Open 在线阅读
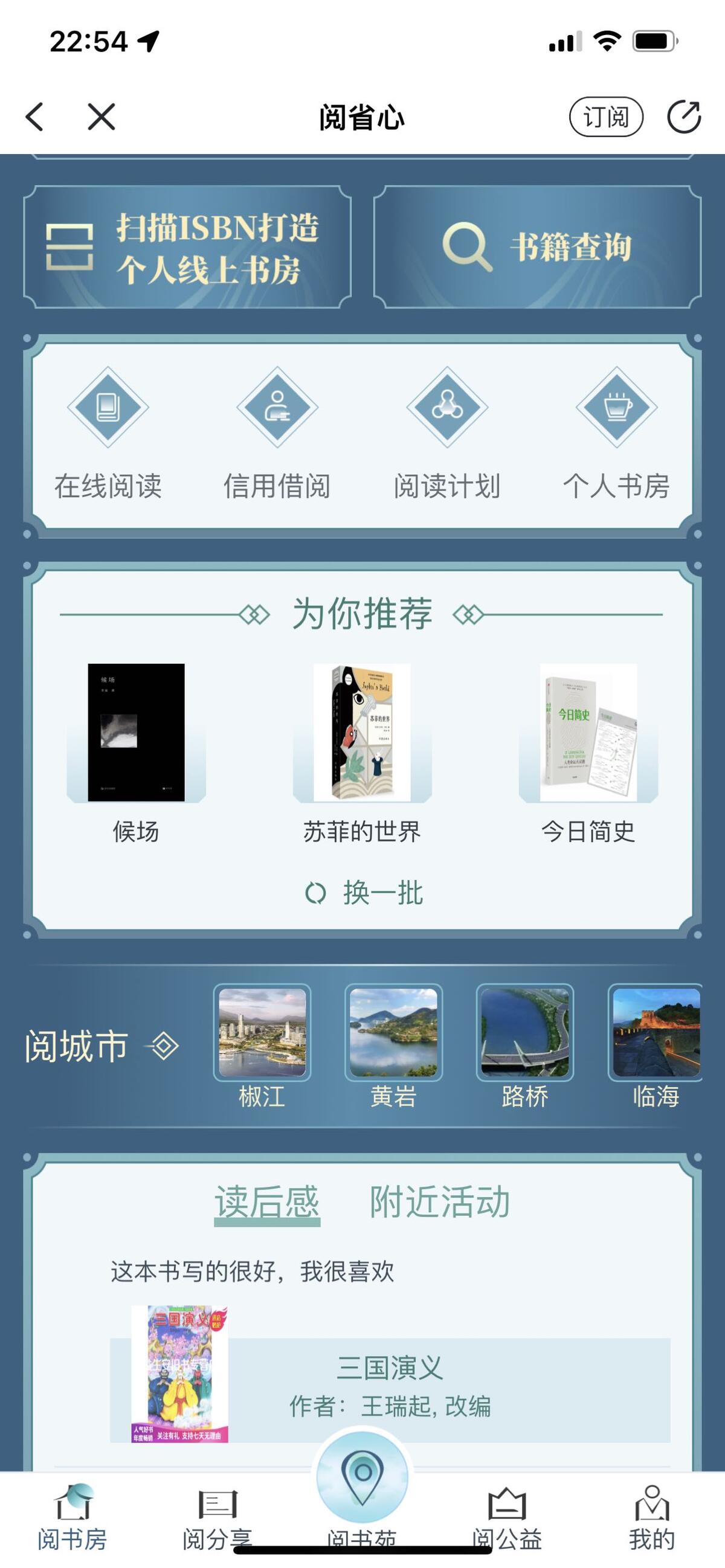This screenshot has height=1568, width=725. tap(108, 434)
